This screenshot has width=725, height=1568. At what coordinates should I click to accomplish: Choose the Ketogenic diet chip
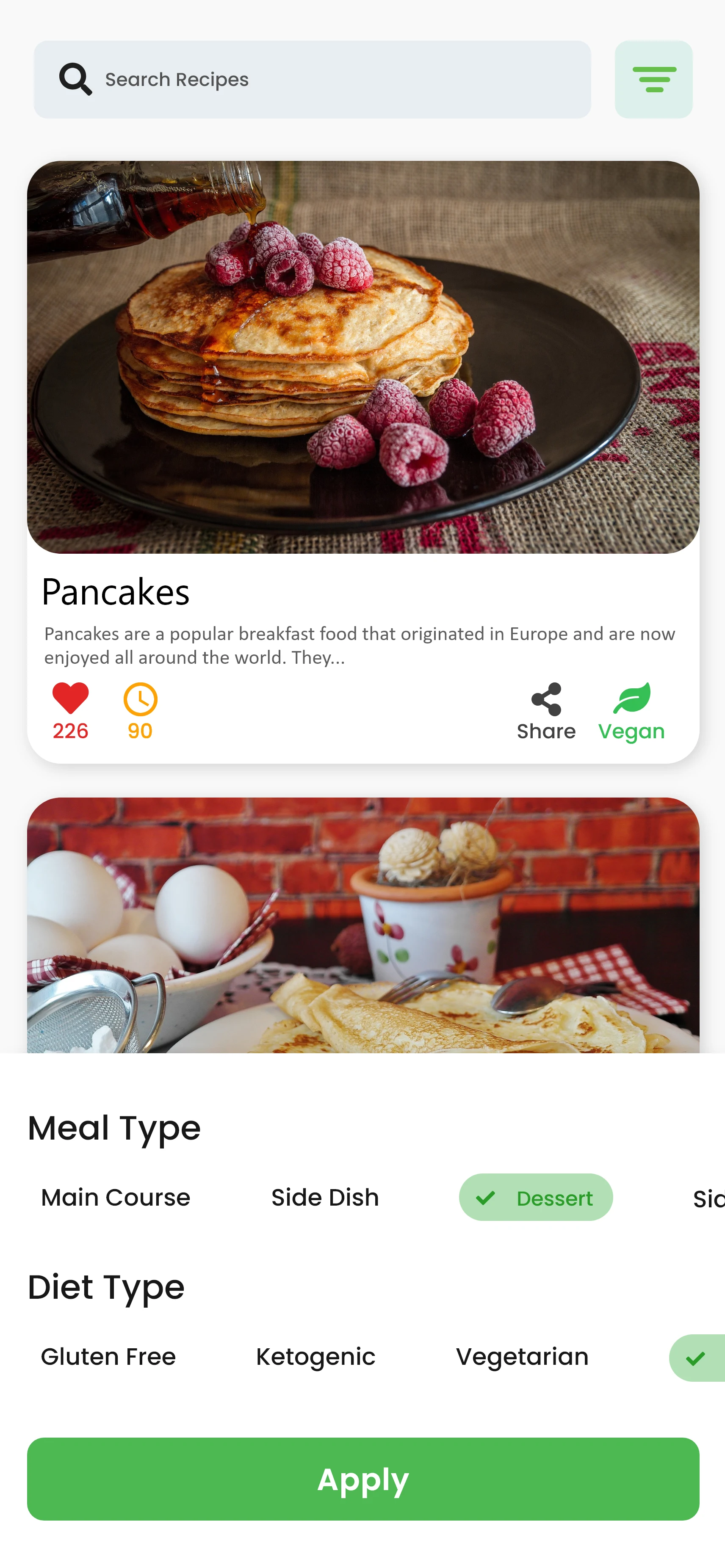click(315, 1357)
